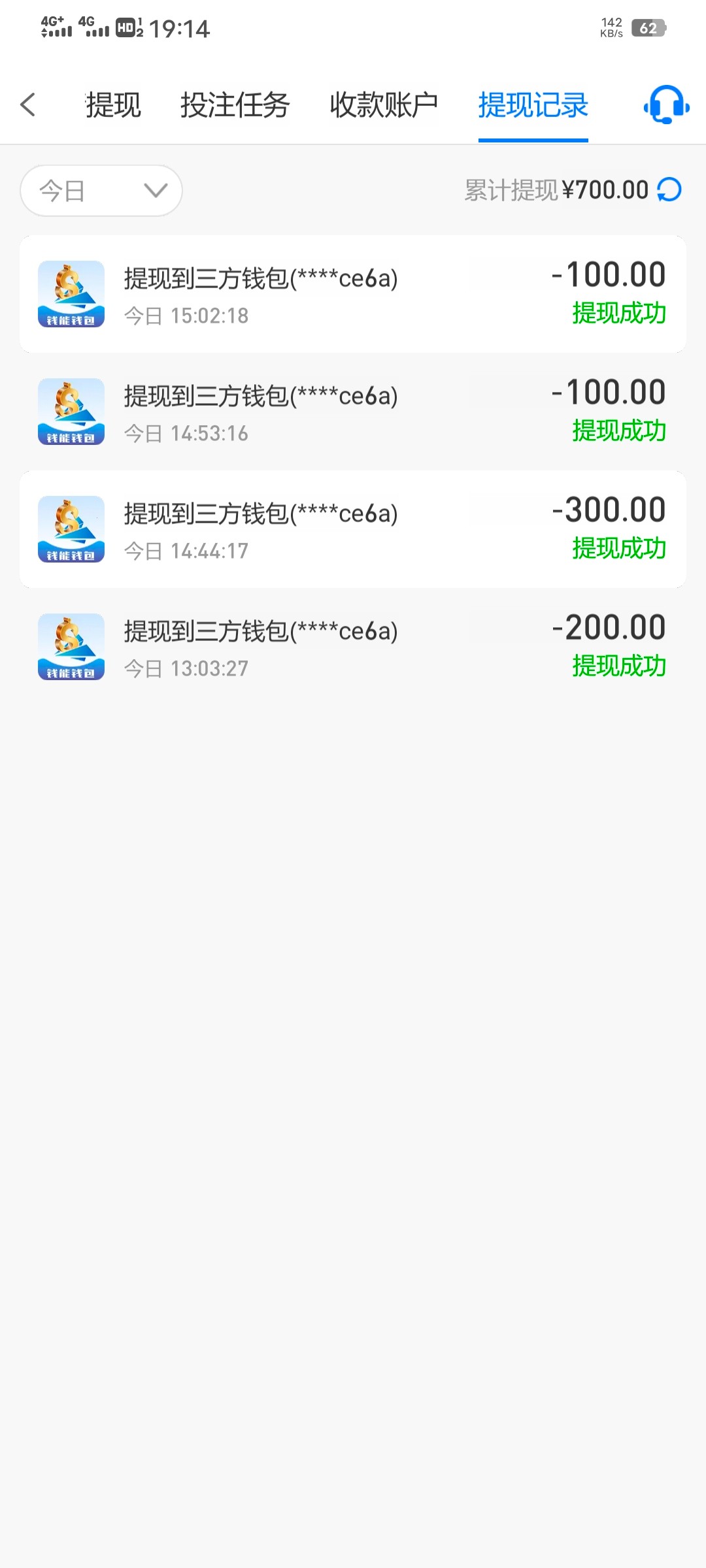The height and width of the screenshot is (1568, 706).
Task: Select the 提现记录 tab
Action: coord(533,105)
